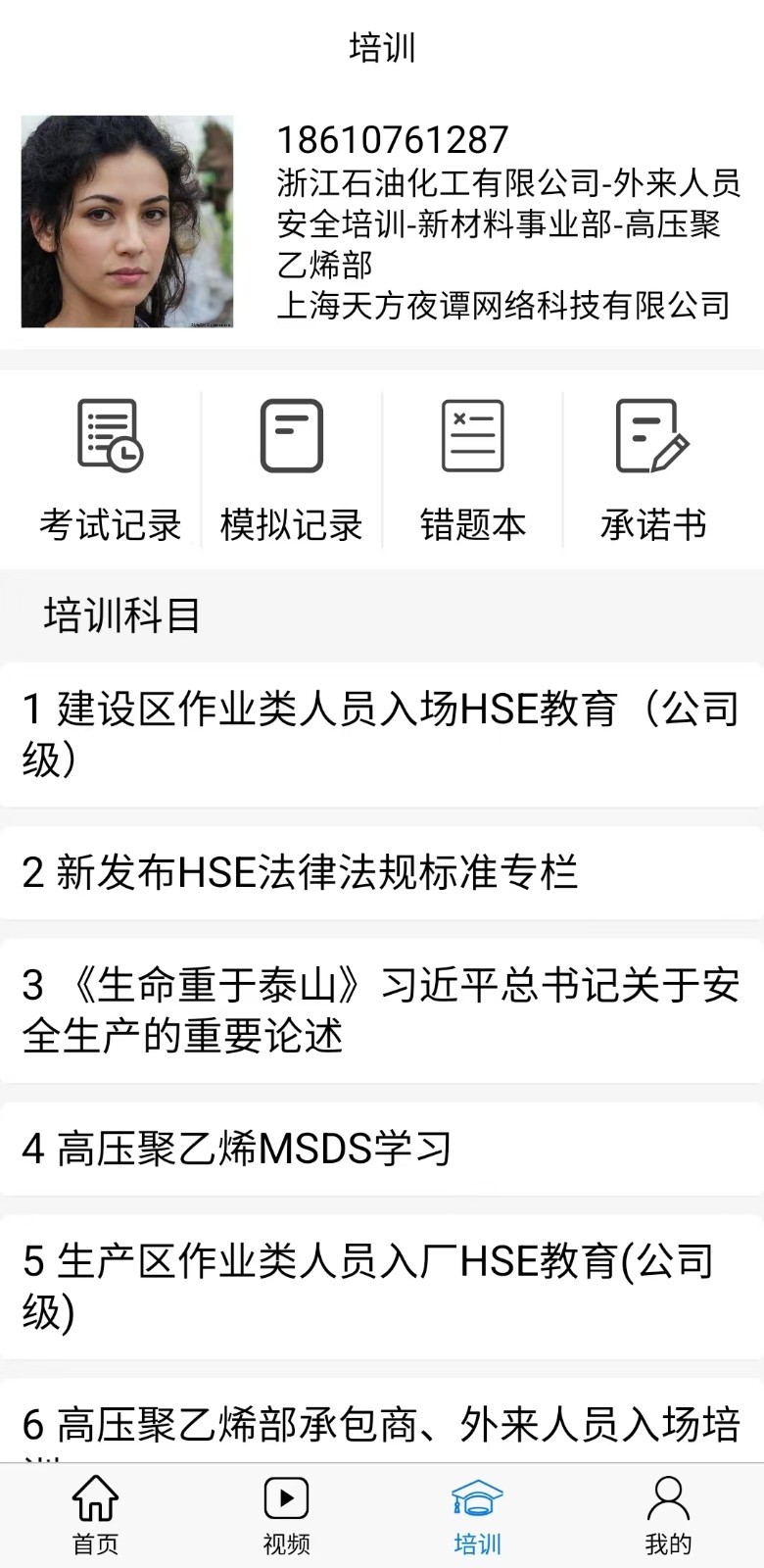The width and height of the screenshot is (764, 1568).
Task: Go to the 我的 profile tab
Action: [668, 1516]
